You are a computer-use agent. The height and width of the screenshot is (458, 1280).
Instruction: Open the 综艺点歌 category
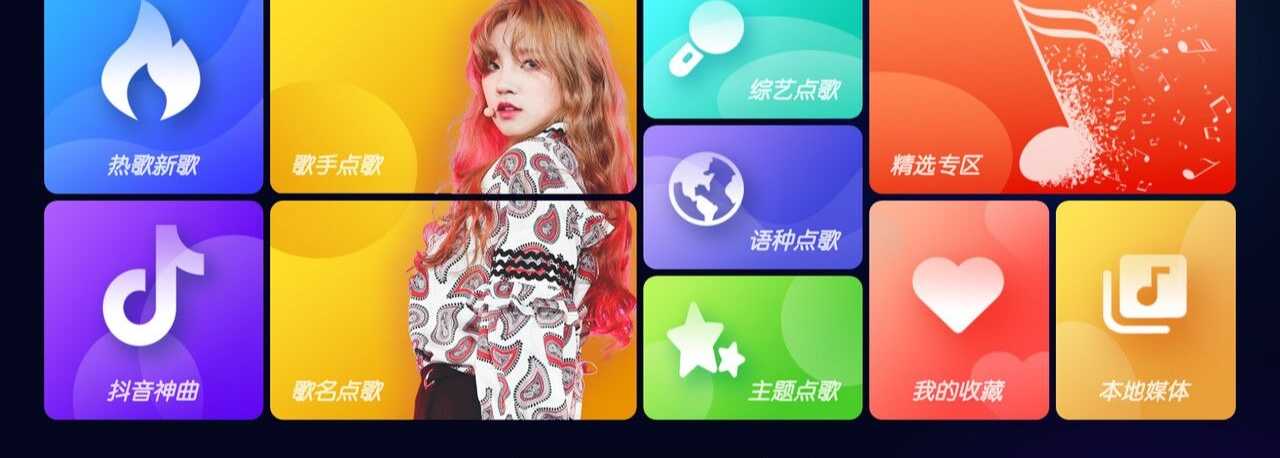pyautogui.click(x=752, y=58)
